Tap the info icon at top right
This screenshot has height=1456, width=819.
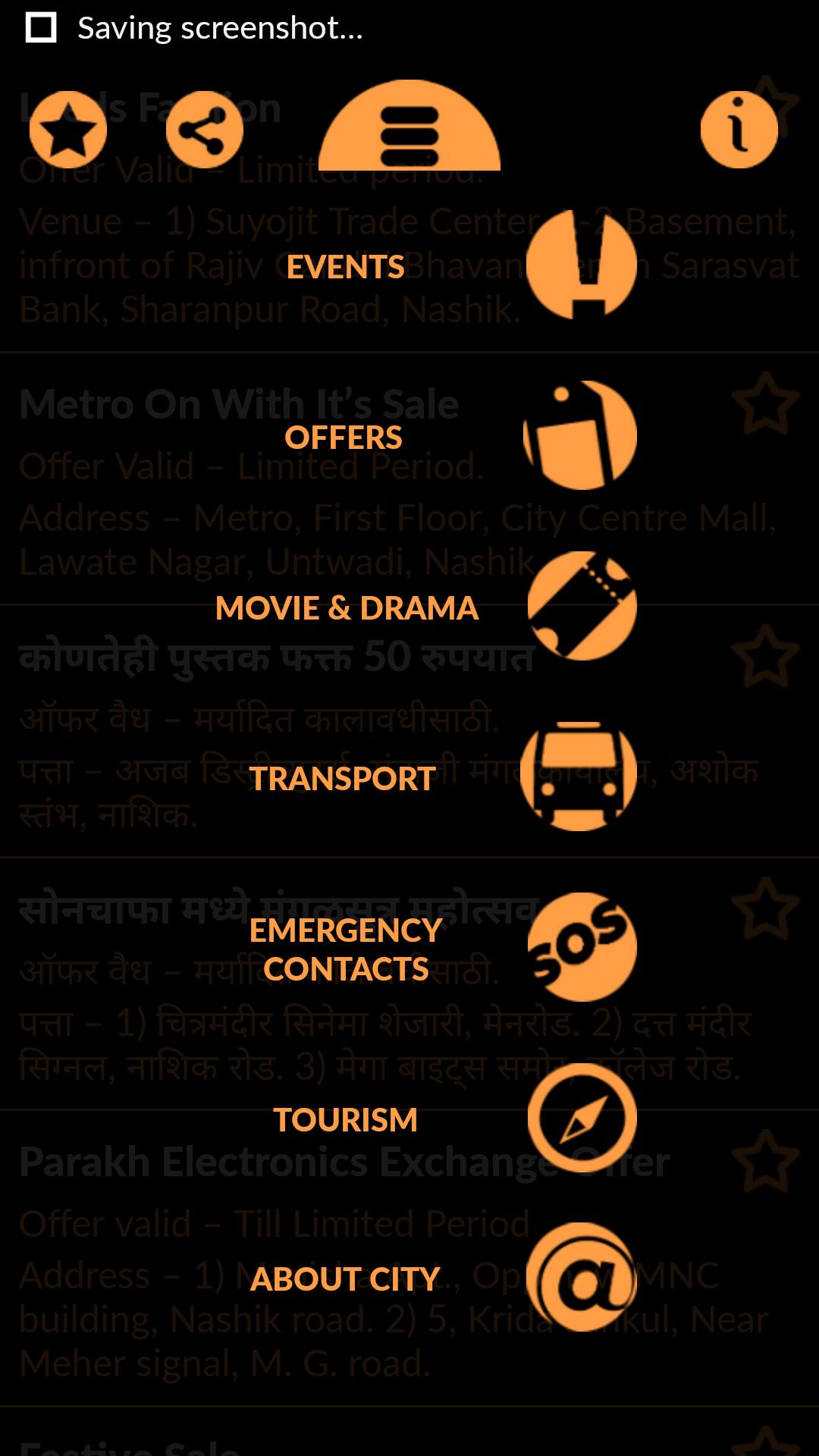pos(739,127)
